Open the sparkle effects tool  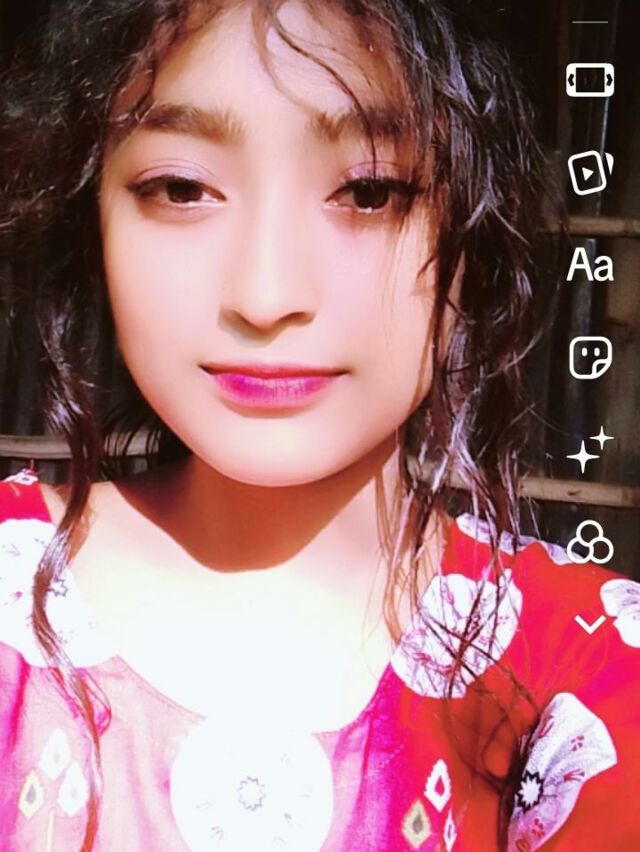(x=590, y=451)
